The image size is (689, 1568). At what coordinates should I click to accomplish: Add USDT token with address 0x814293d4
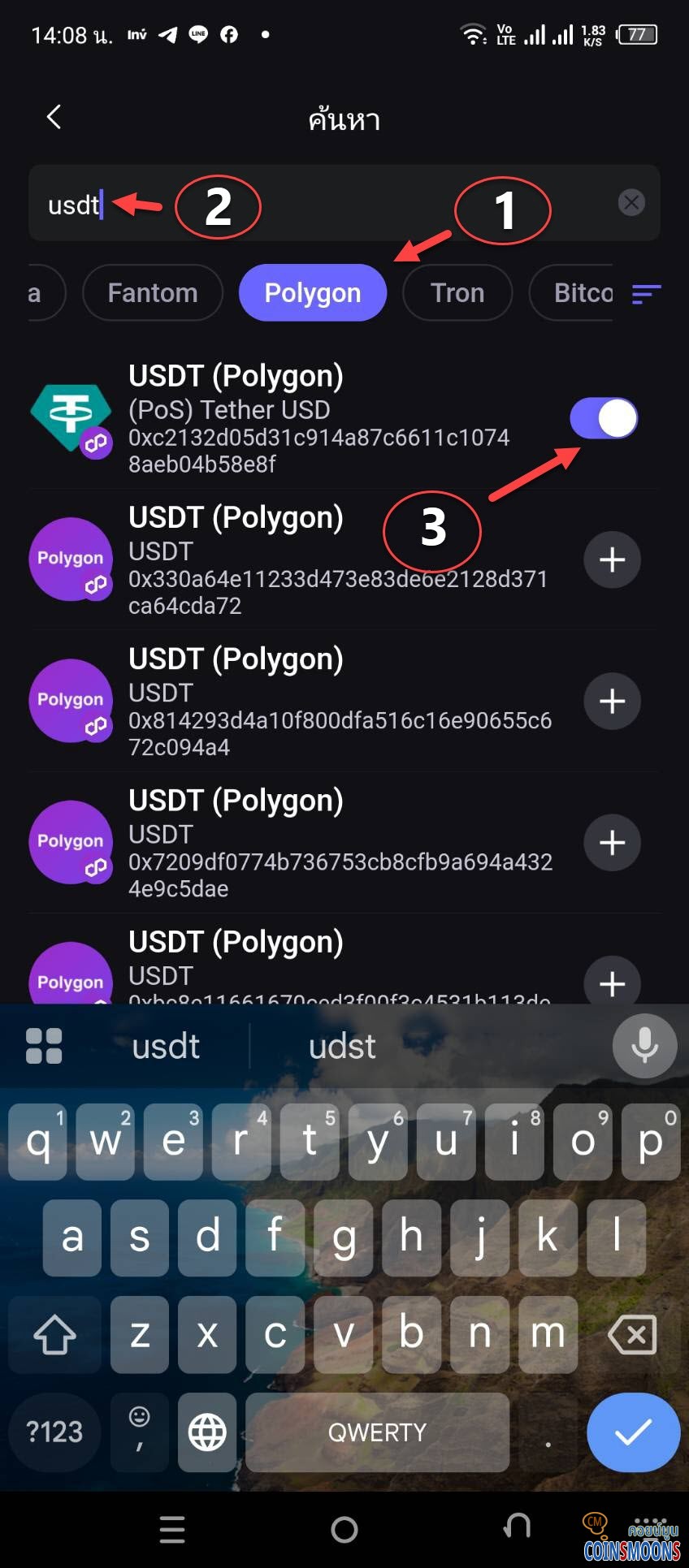612,701
